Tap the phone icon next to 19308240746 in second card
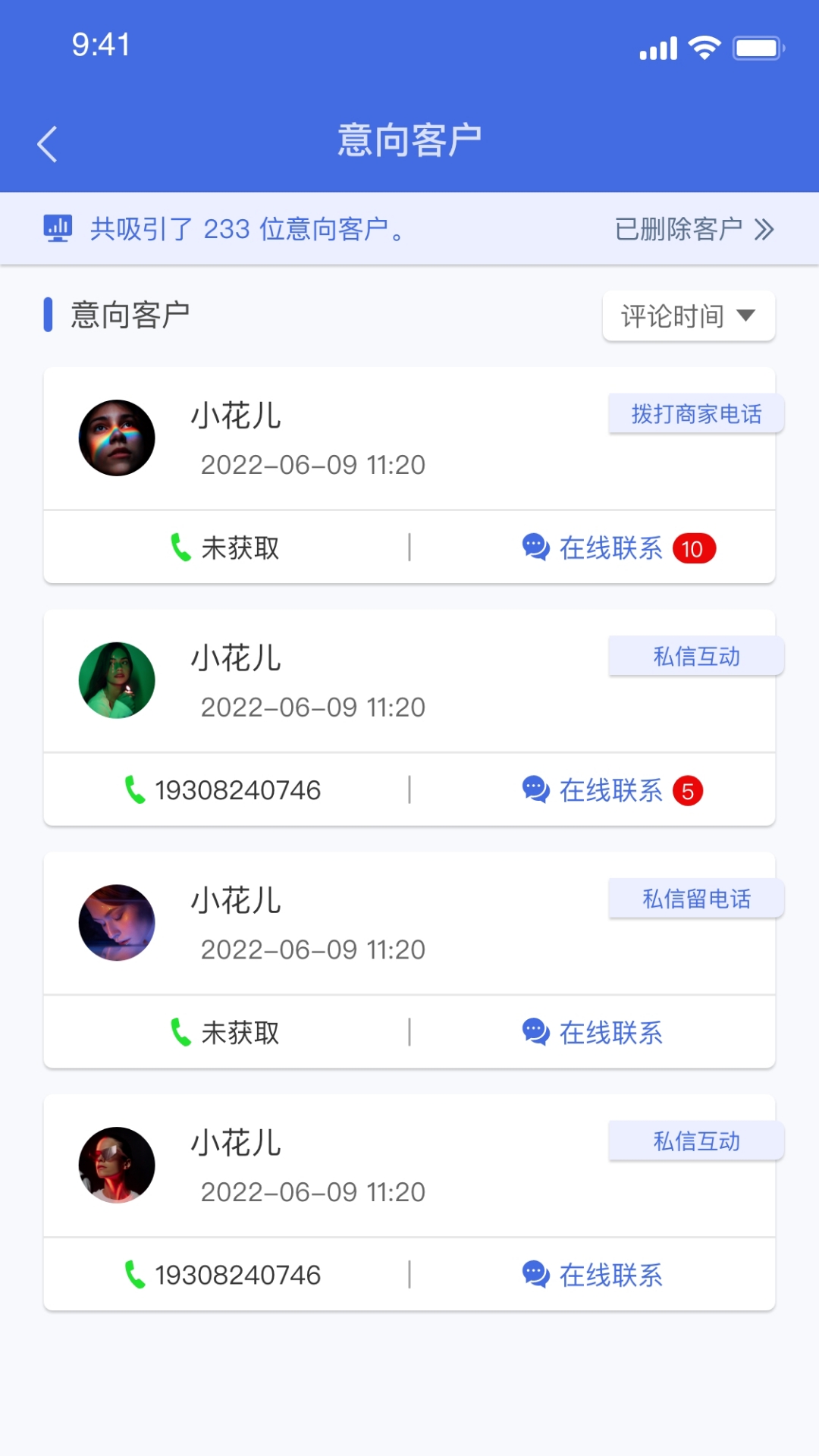 pos(136,789)
